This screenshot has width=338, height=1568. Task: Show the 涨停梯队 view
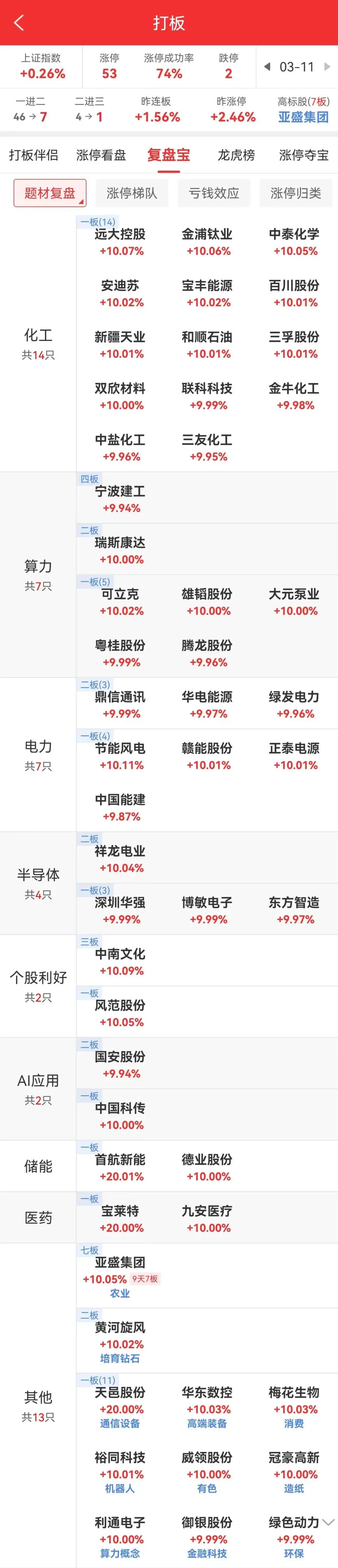pyautogui.click(x=131, y=193)
